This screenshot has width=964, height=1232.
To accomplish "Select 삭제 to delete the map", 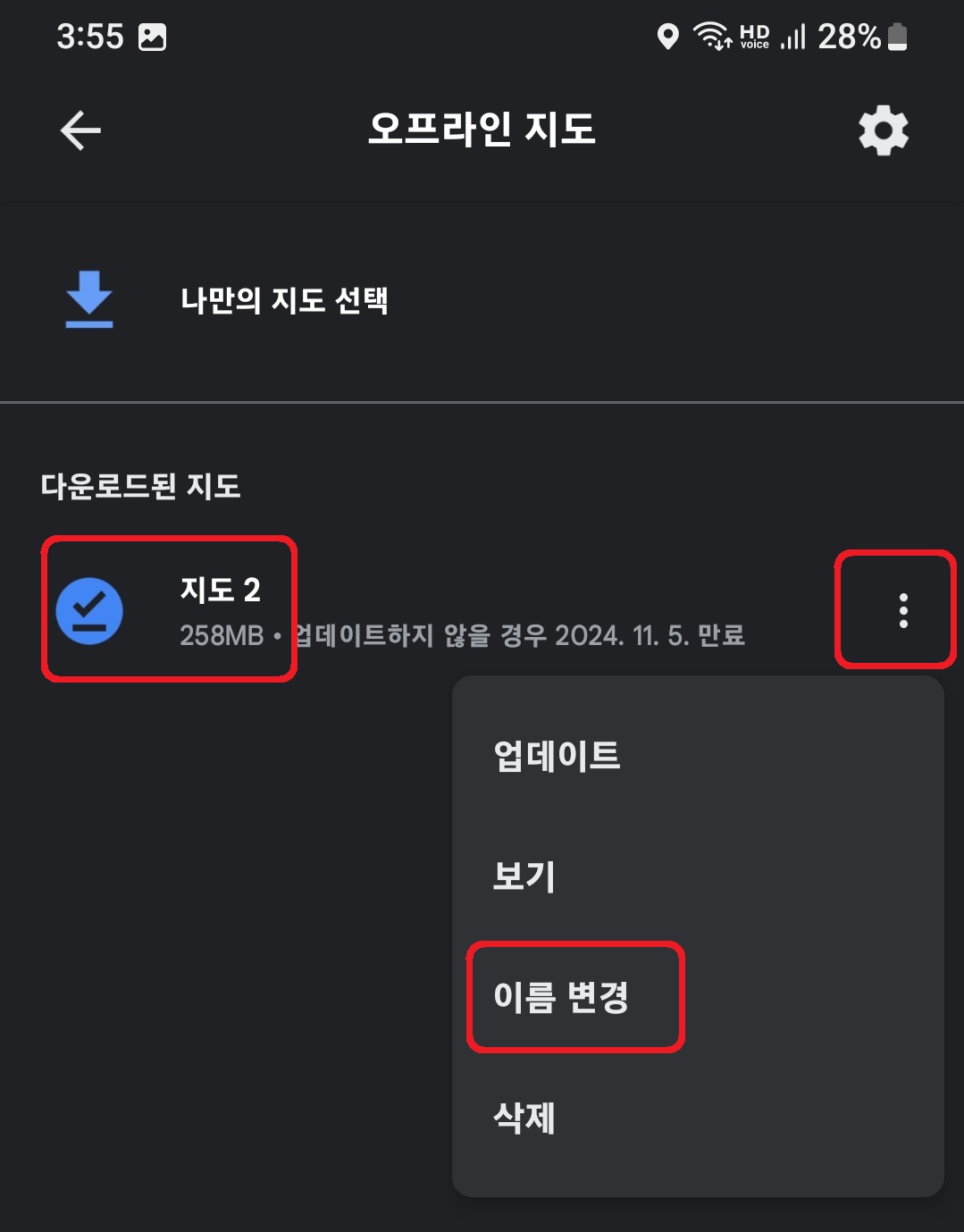I will [524, 1119].
